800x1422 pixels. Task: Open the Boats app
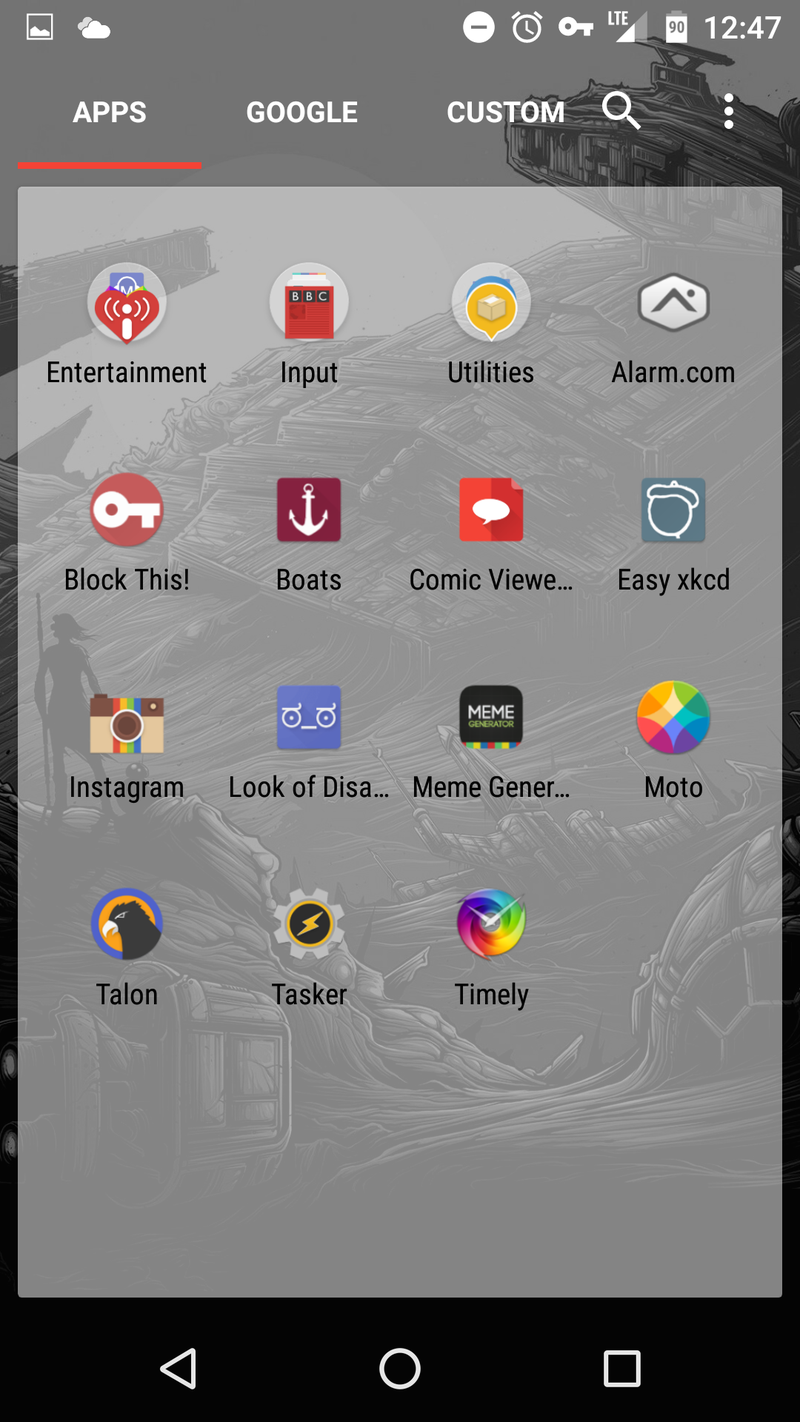point(309,511)
